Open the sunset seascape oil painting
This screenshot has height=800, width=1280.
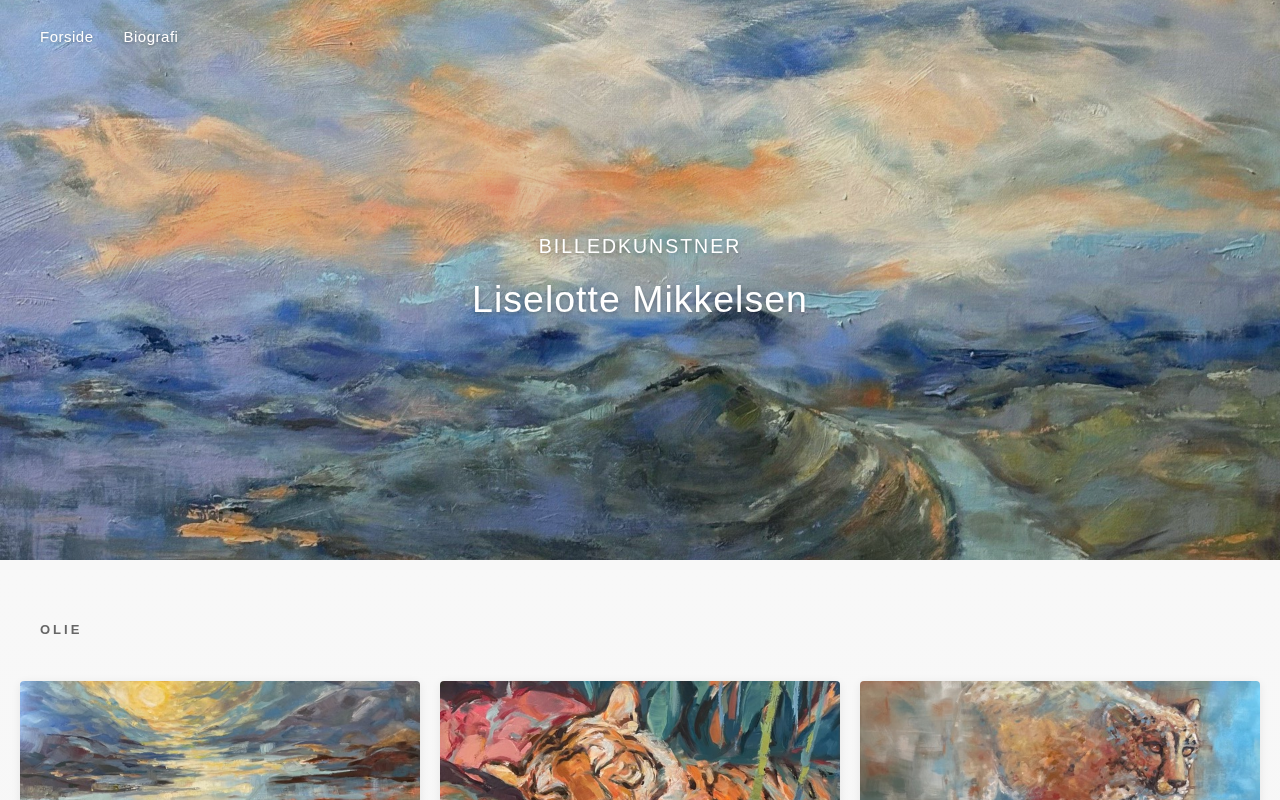pyautogui.click(x=220, y=741)
